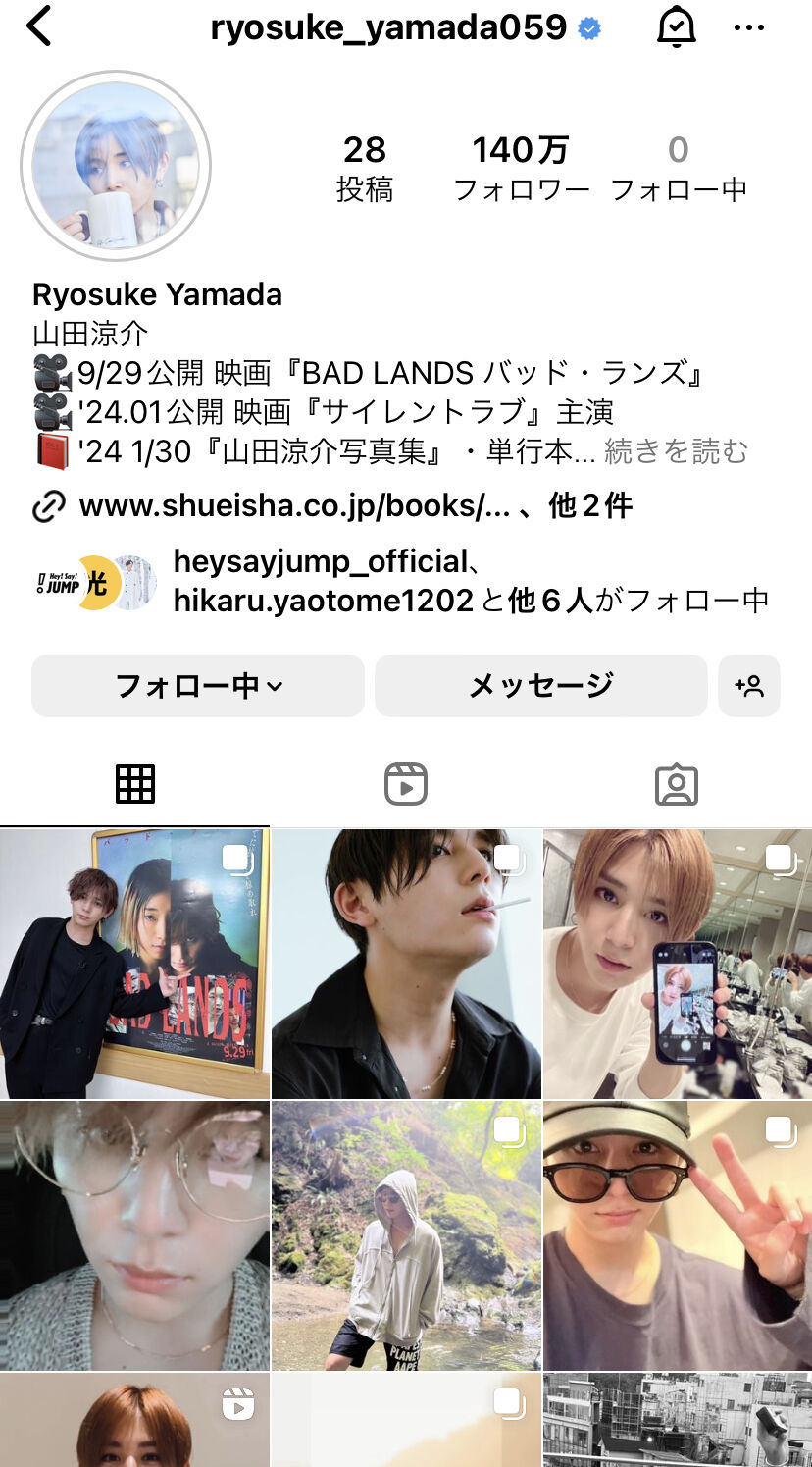Tap the similar-accounts suggestion icon
This screenshot has height=1467, width=812.
749,686
